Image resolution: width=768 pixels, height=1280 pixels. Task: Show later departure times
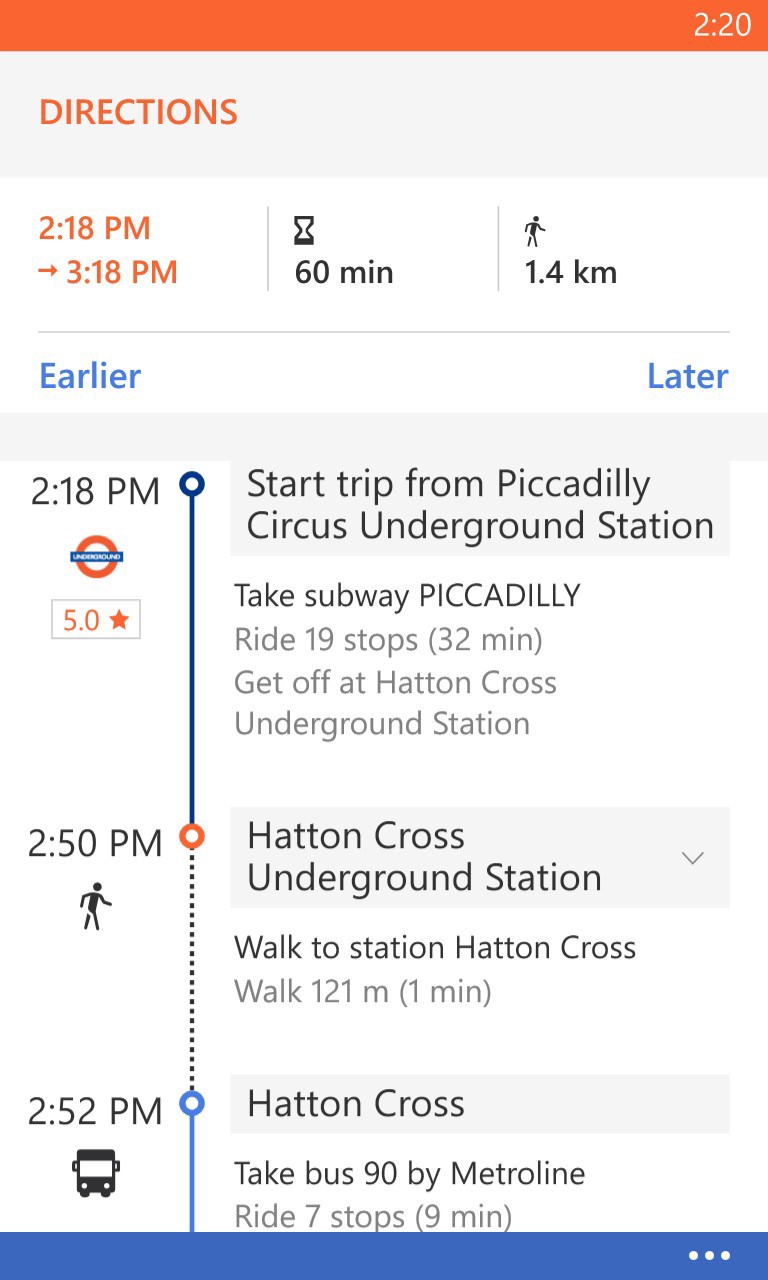[x=687, y=376]
